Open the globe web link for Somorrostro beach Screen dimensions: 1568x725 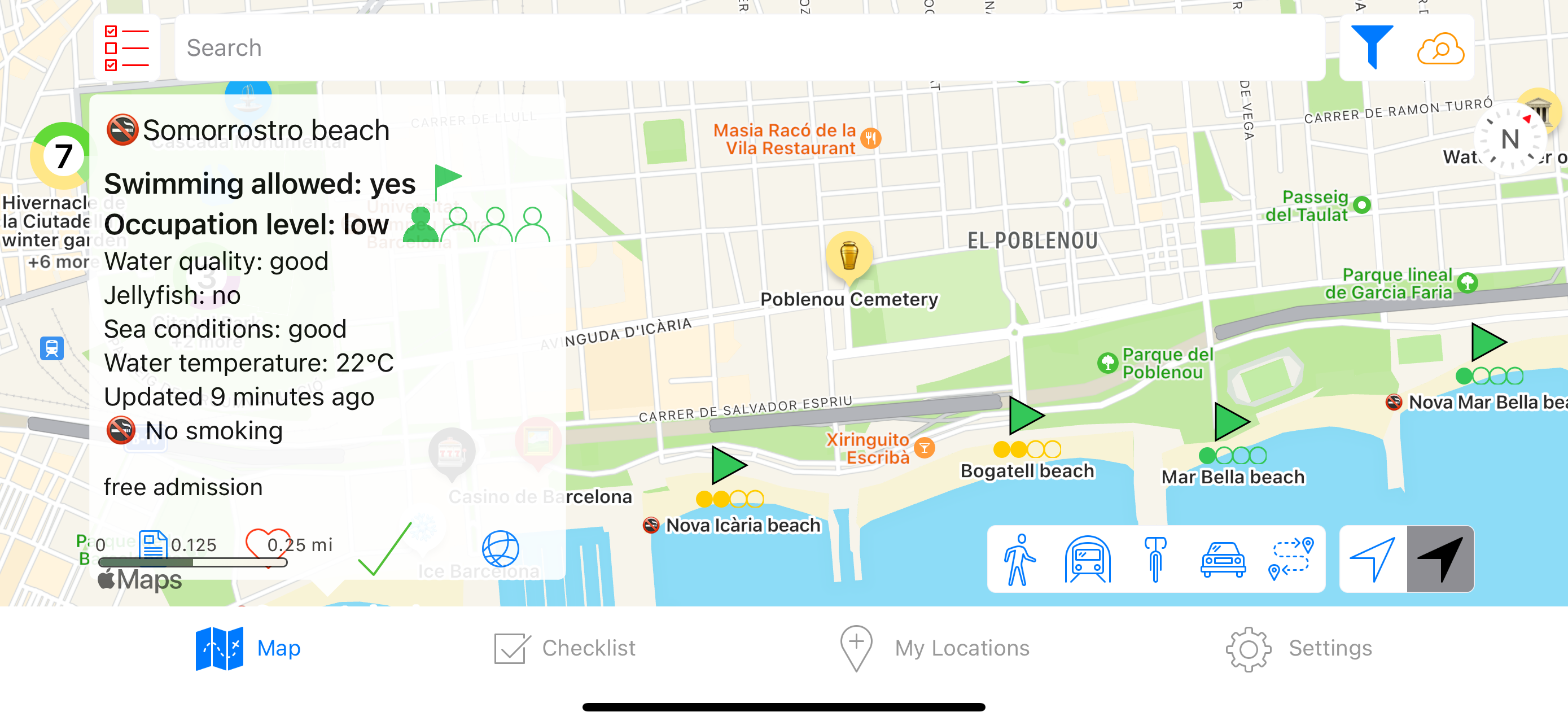tap(500, 548)
